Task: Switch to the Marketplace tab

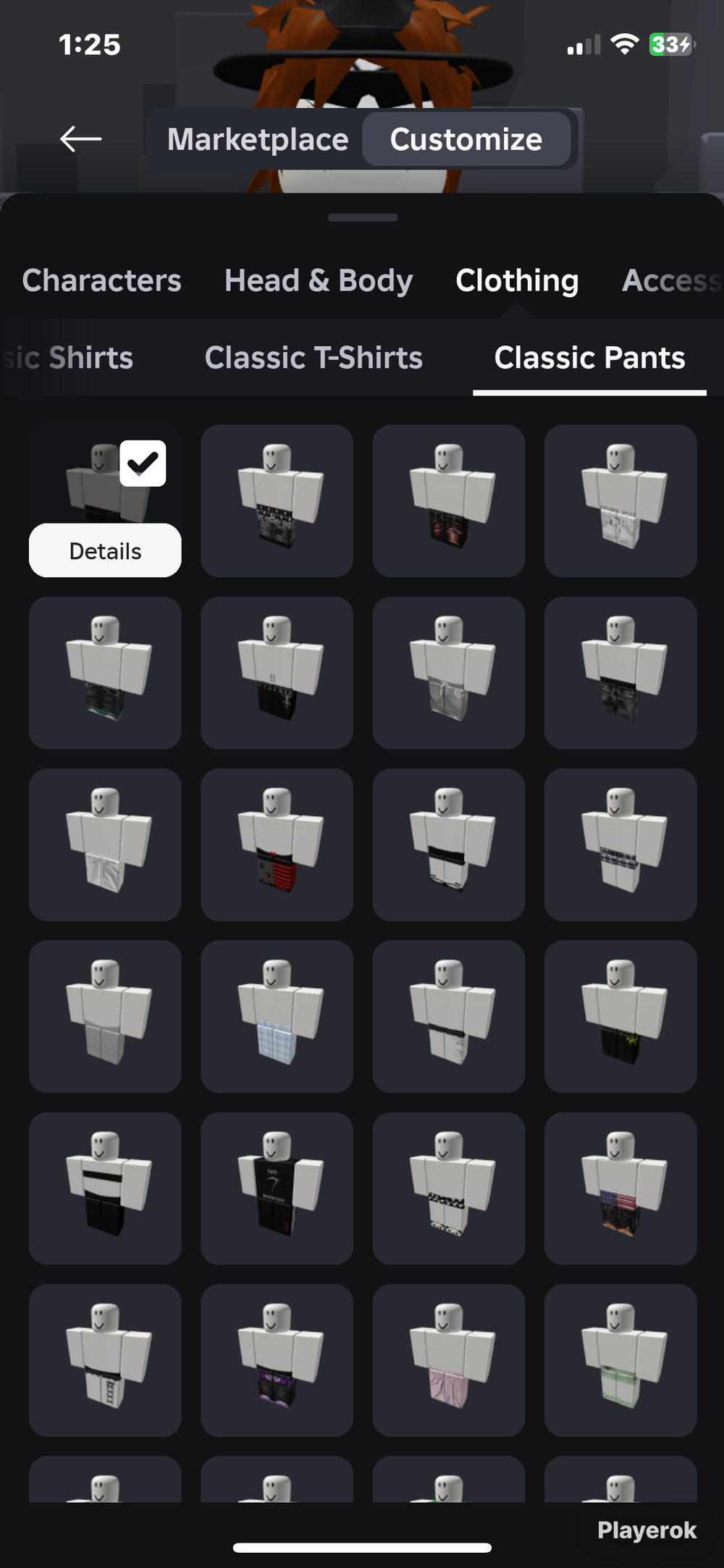Action: [x=258, y=139]
